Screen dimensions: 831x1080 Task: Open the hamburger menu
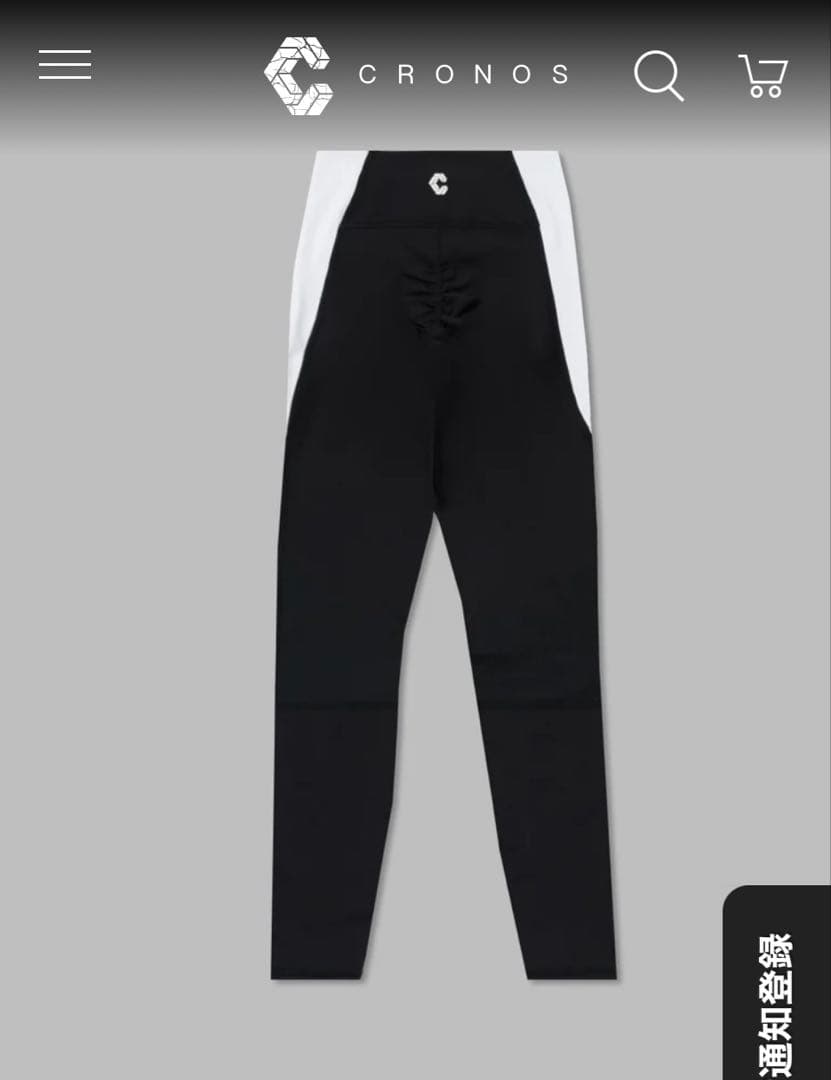[x=65, y=65]
